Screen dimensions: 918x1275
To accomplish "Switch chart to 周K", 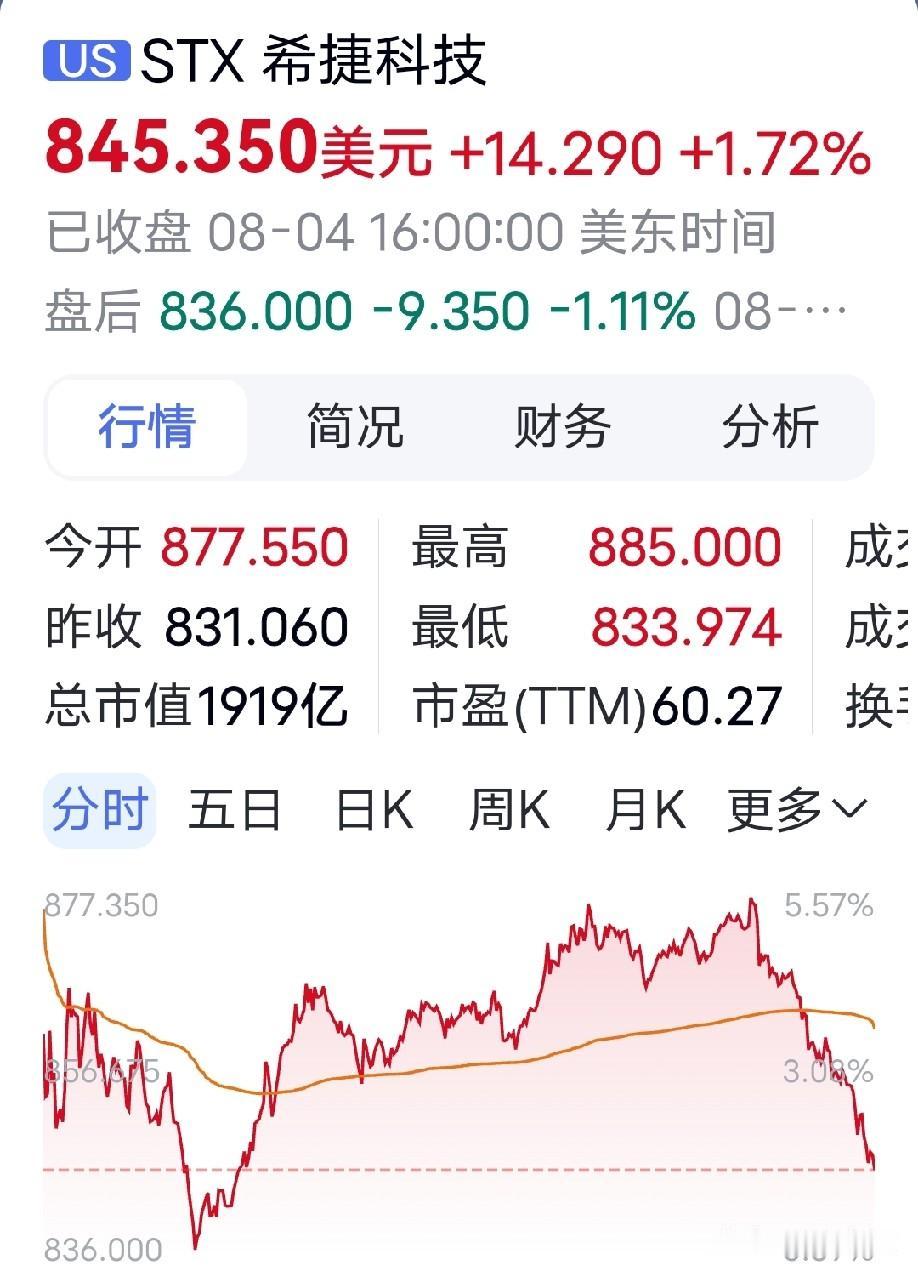I will [x=509, y=810].
